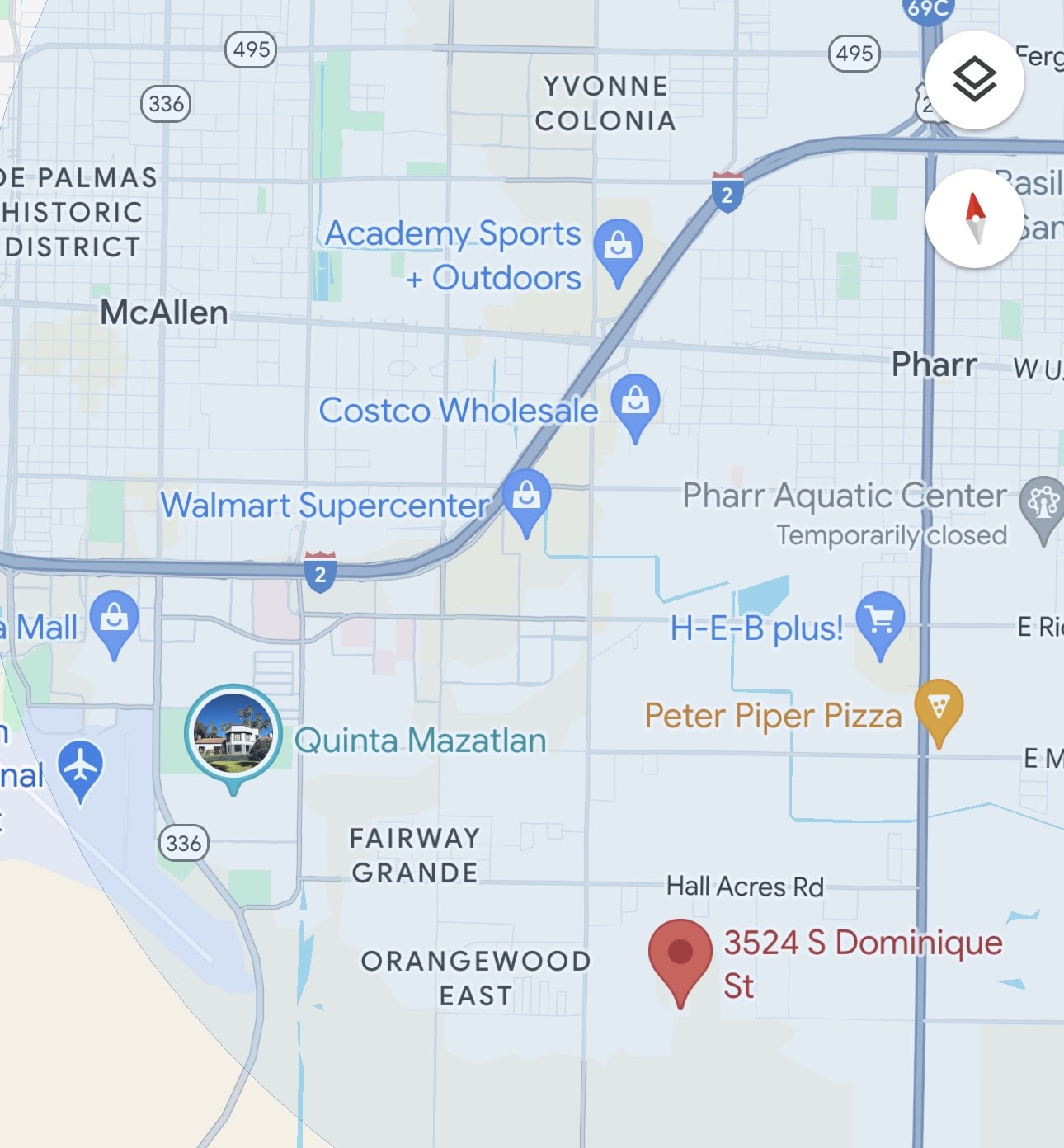
Task: Open the map layers button
Action: click(974, 80)
